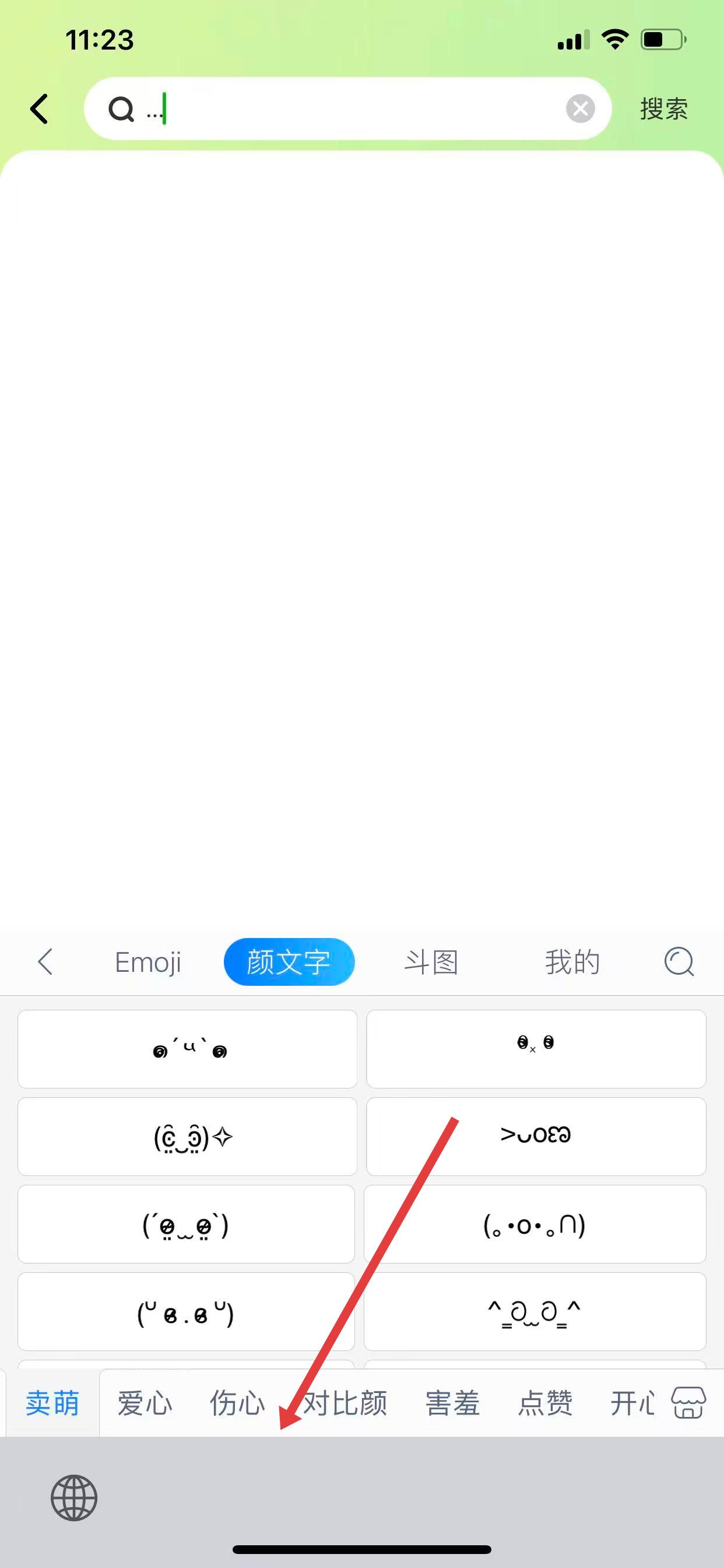
Task: Insert the >ᴗoღ kaomoji
Action: click(535, 1136)
